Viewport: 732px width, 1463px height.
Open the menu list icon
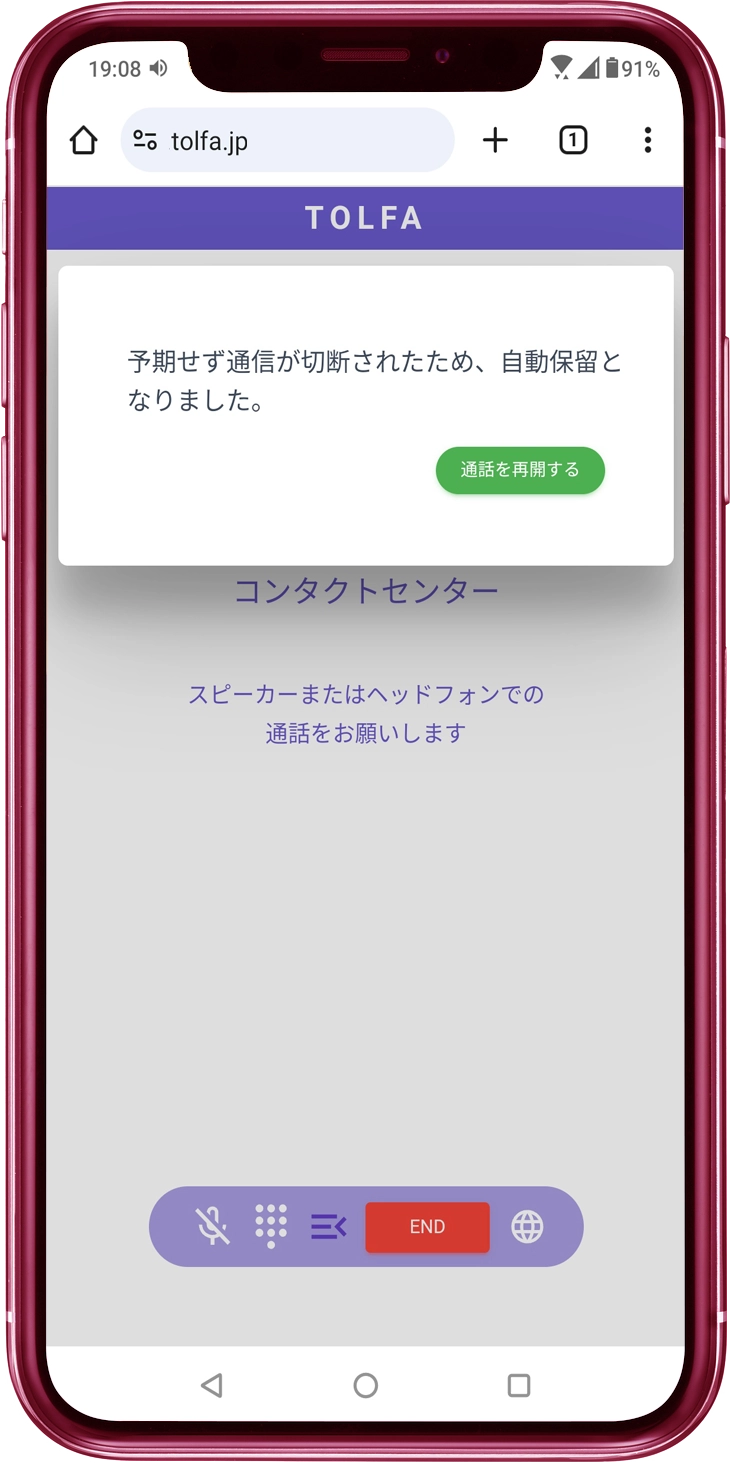pyautogui.click(x=328, y=1226)
